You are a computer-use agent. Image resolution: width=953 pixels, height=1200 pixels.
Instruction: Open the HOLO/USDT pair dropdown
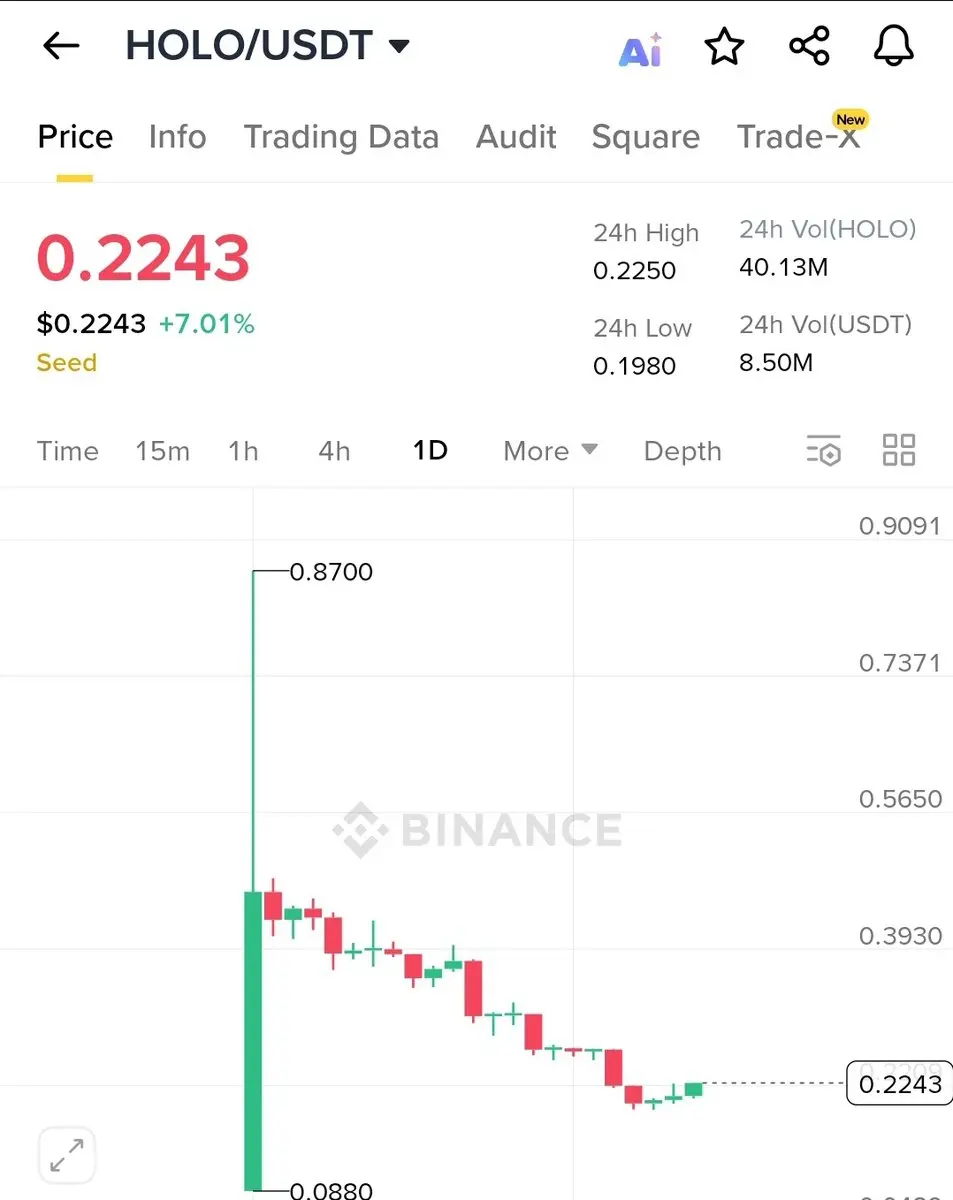click(267, 46)
